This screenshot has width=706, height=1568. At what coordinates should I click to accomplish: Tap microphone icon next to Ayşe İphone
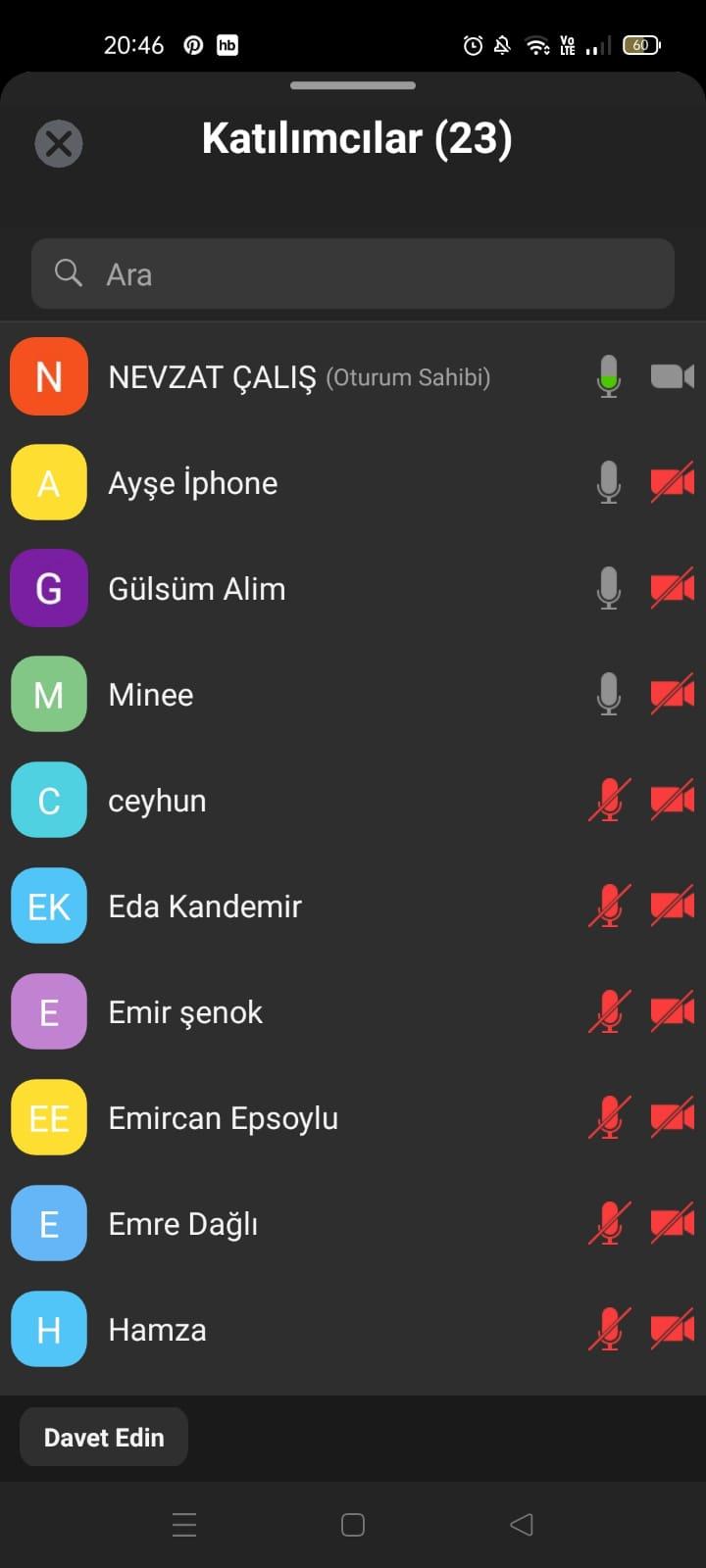tap(609, 482)
